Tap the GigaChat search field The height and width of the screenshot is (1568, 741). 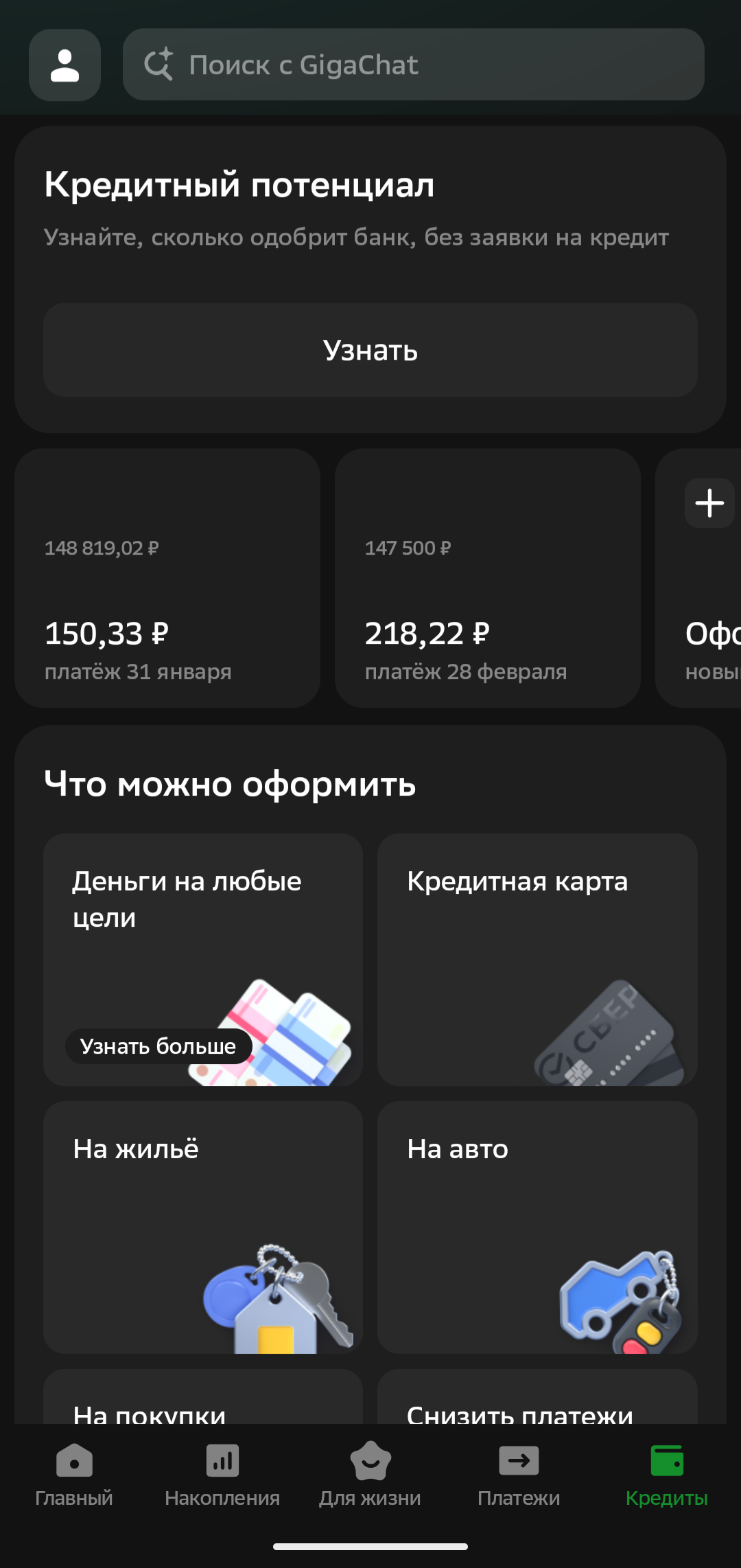413,65
